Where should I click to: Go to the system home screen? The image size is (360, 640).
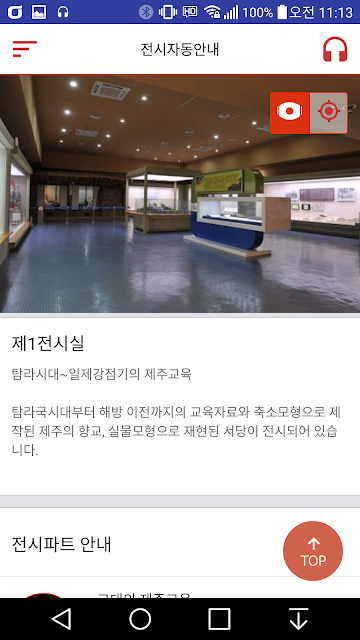[x=140, y=619]
